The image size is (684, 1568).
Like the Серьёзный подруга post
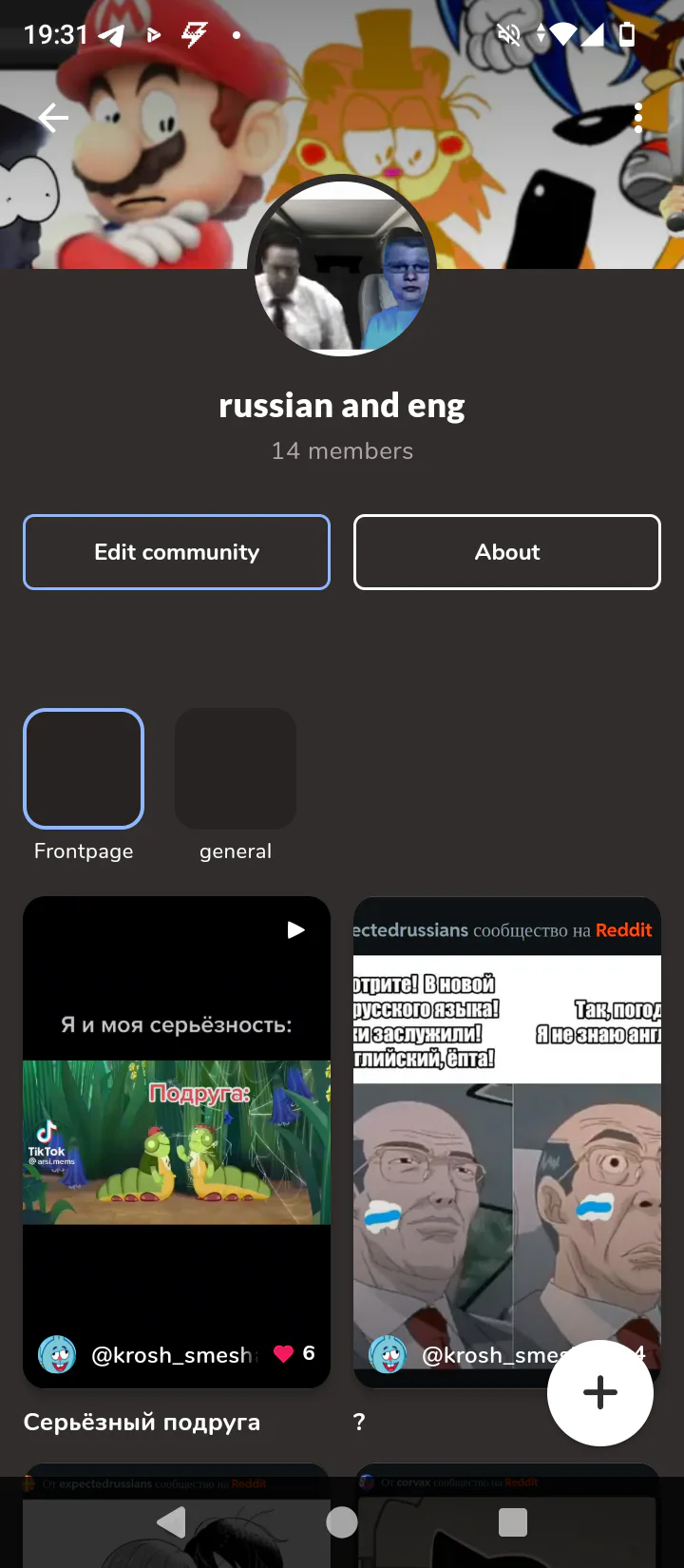(284, 1354)
